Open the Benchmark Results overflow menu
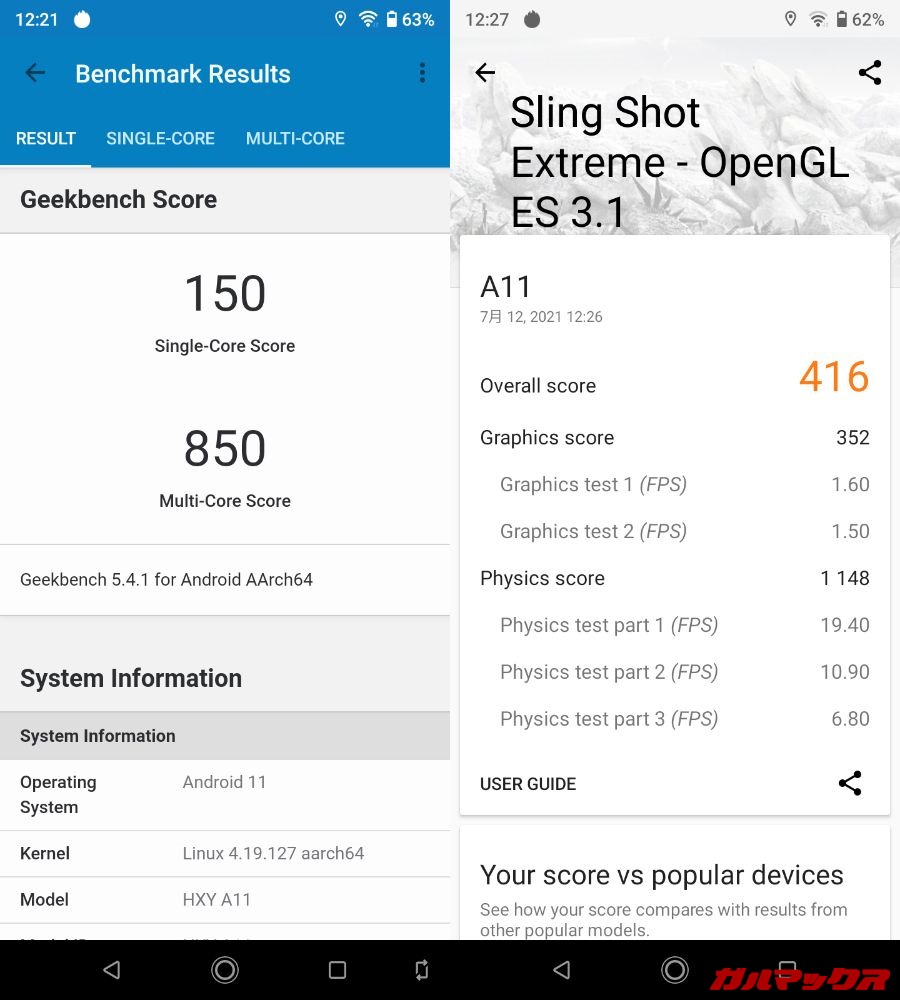 pos(422,73)
